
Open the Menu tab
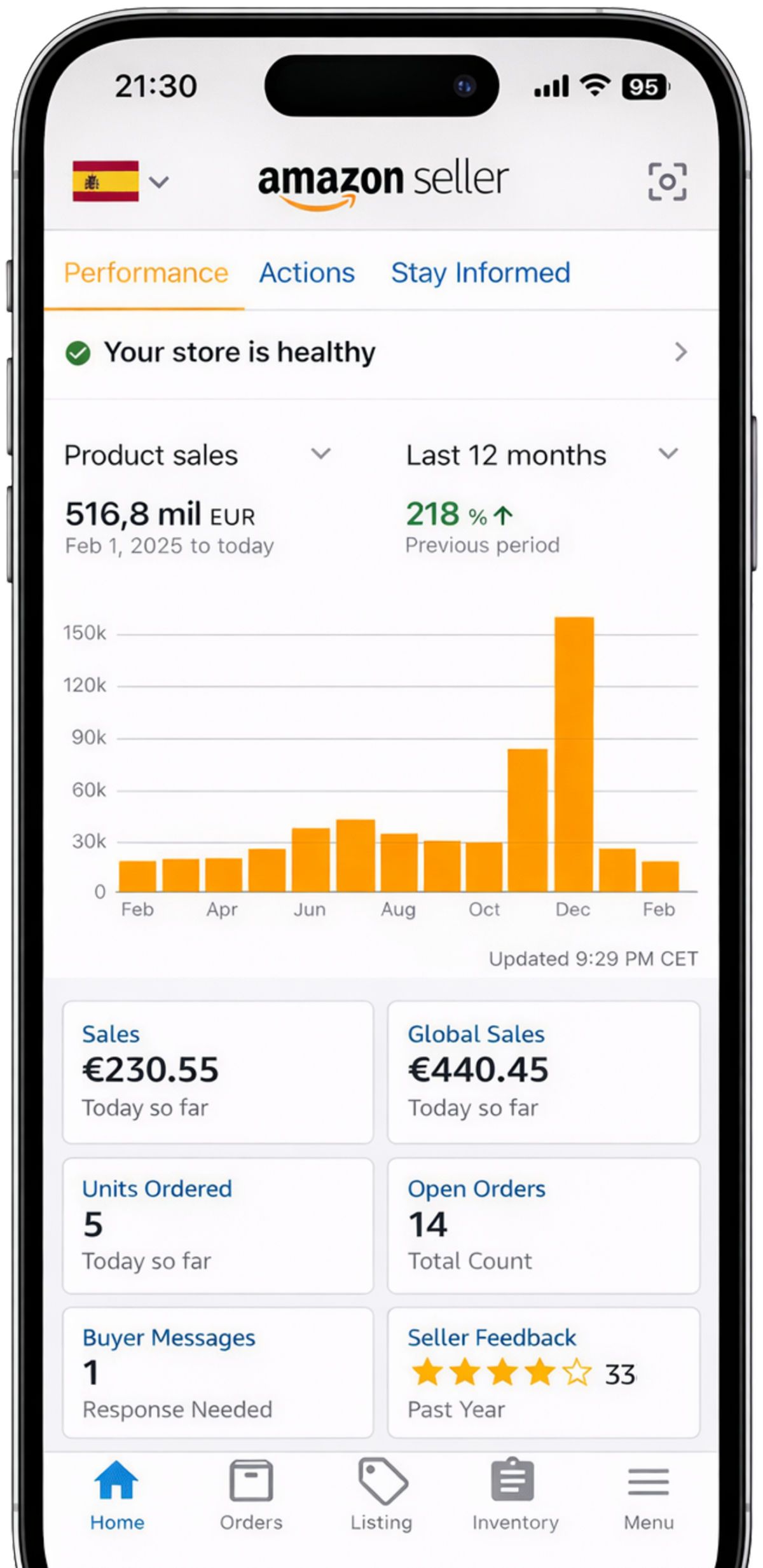point(649,1496)
